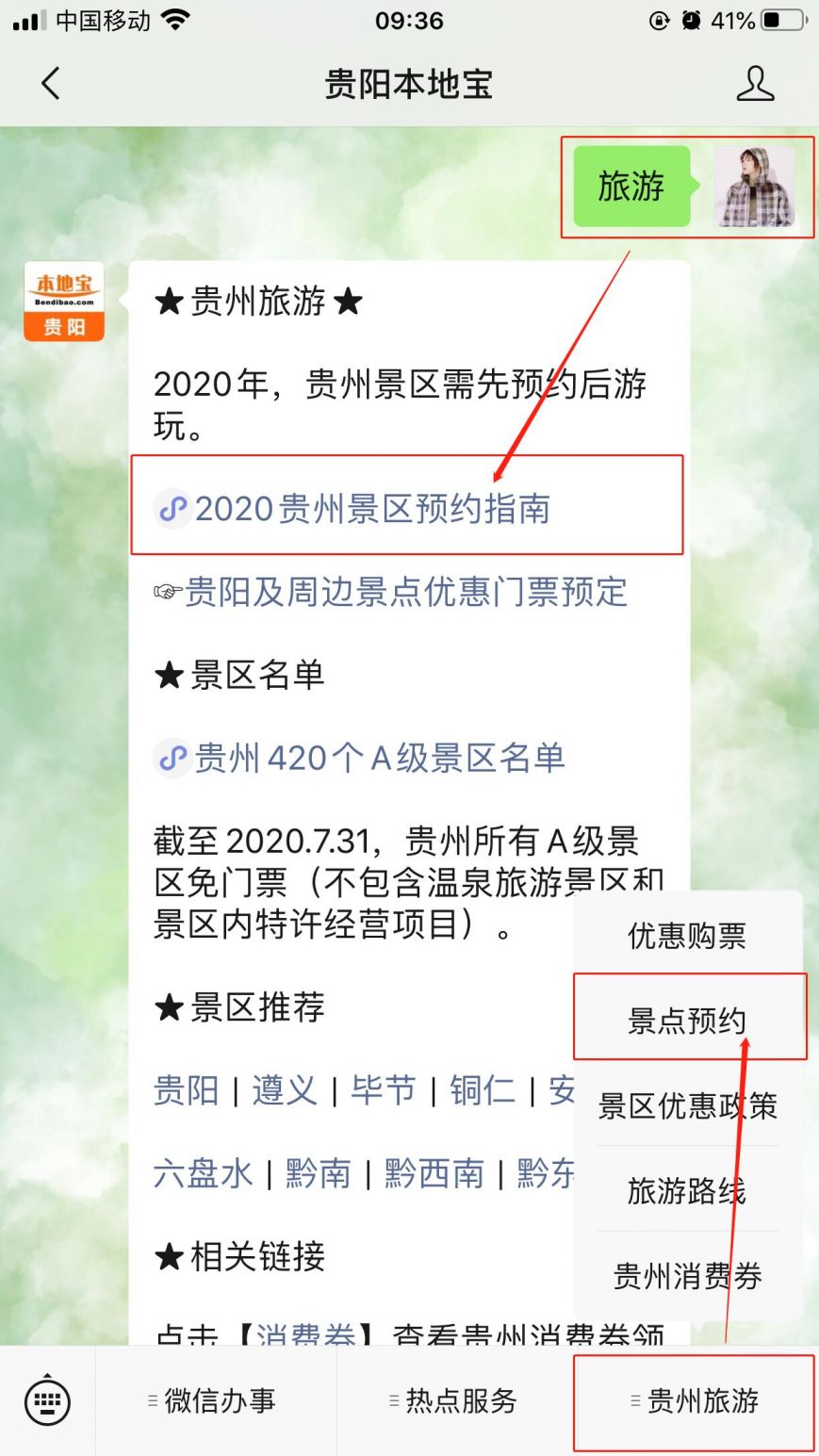Open the account profile icon
Screen dimensions: 819x1456
tap(755, 84)
